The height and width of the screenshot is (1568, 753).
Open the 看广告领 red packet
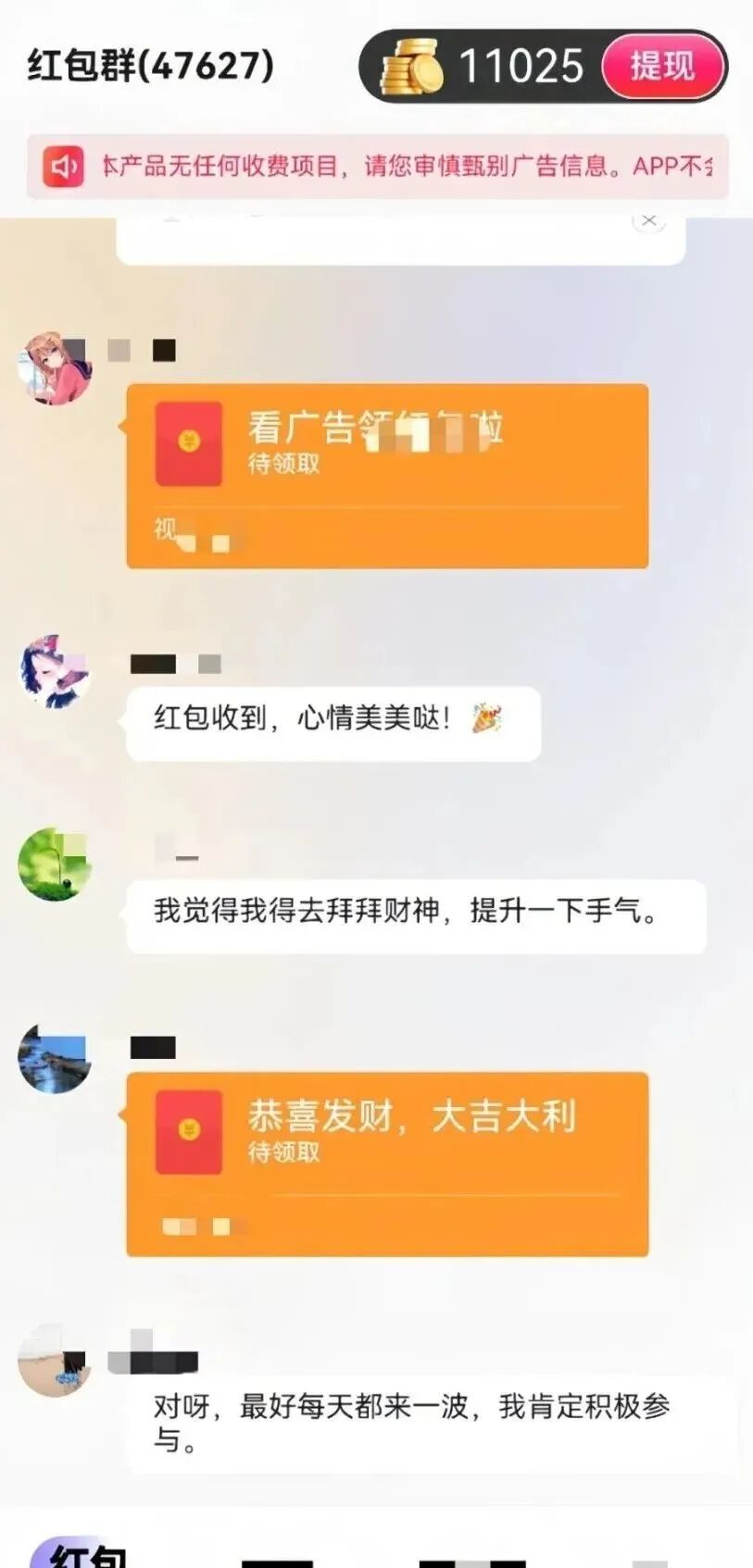click(x=387, y=476)
